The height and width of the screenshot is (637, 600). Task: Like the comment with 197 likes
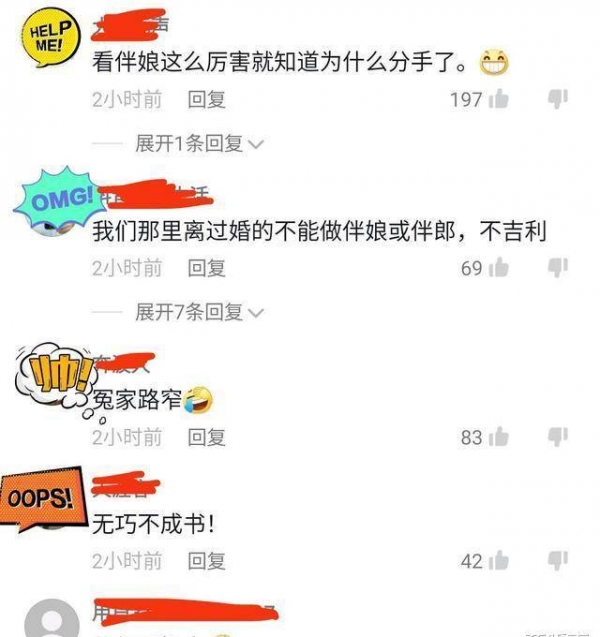point(498,99)
